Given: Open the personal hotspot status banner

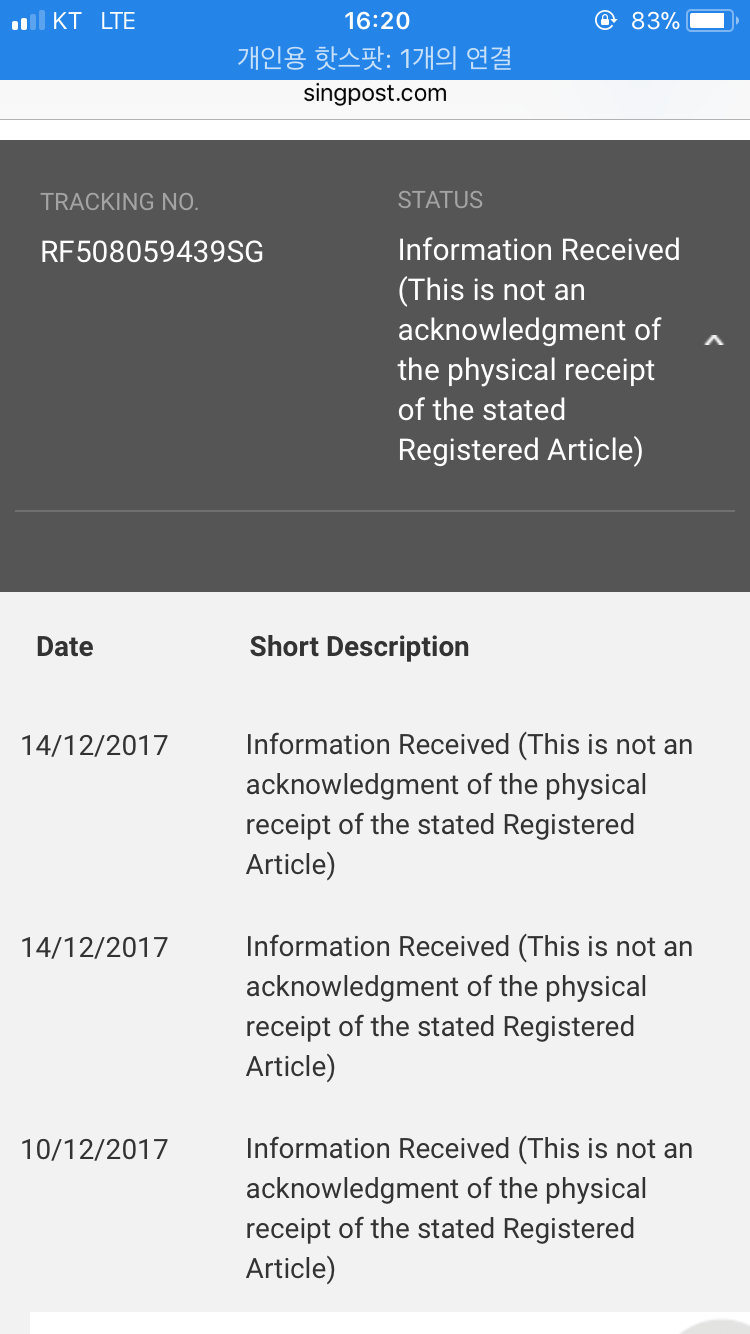Looking at the screenshot, I should [x=375, y=58].
